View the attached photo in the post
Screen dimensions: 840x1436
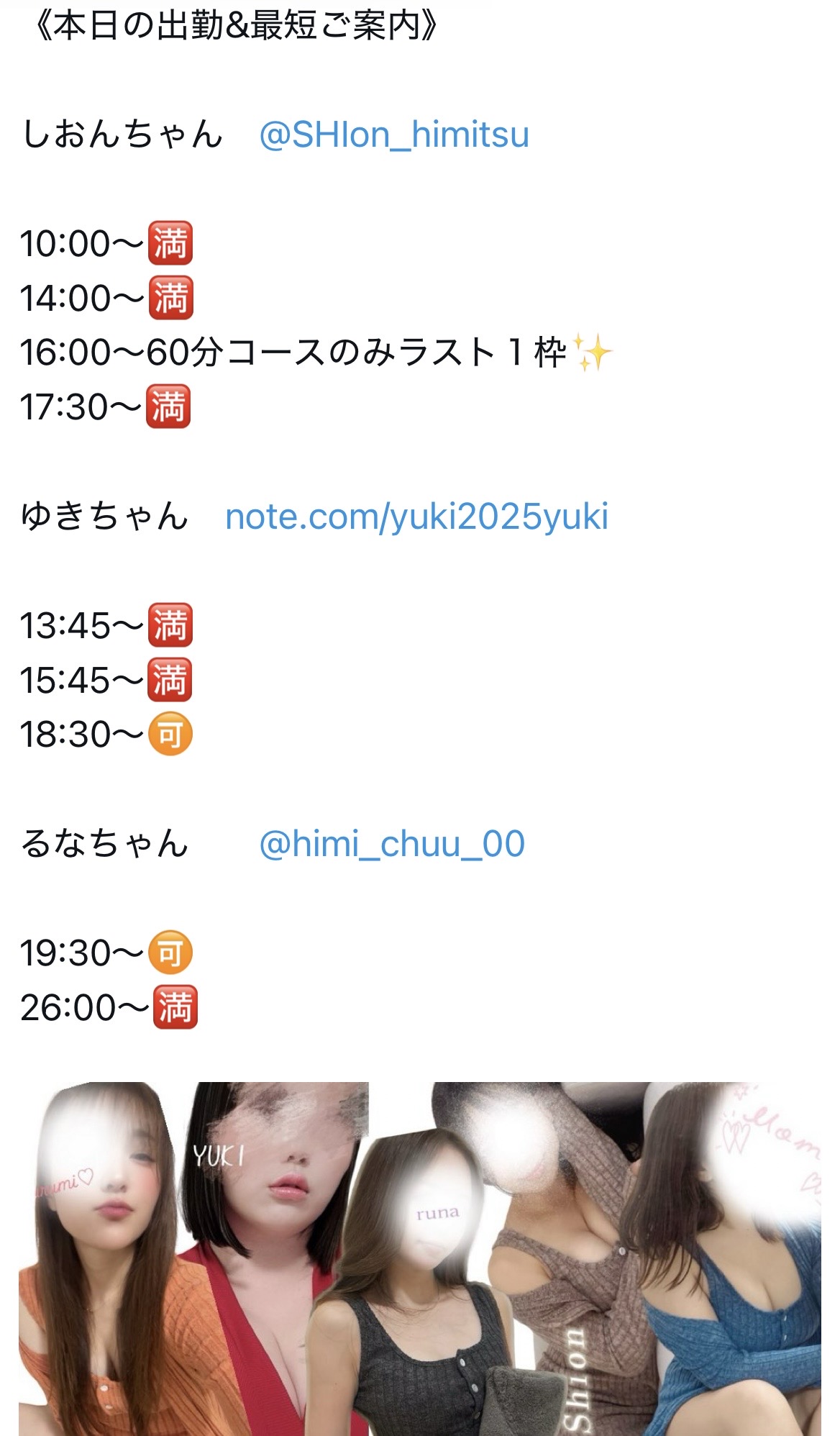pos(419,1259)
